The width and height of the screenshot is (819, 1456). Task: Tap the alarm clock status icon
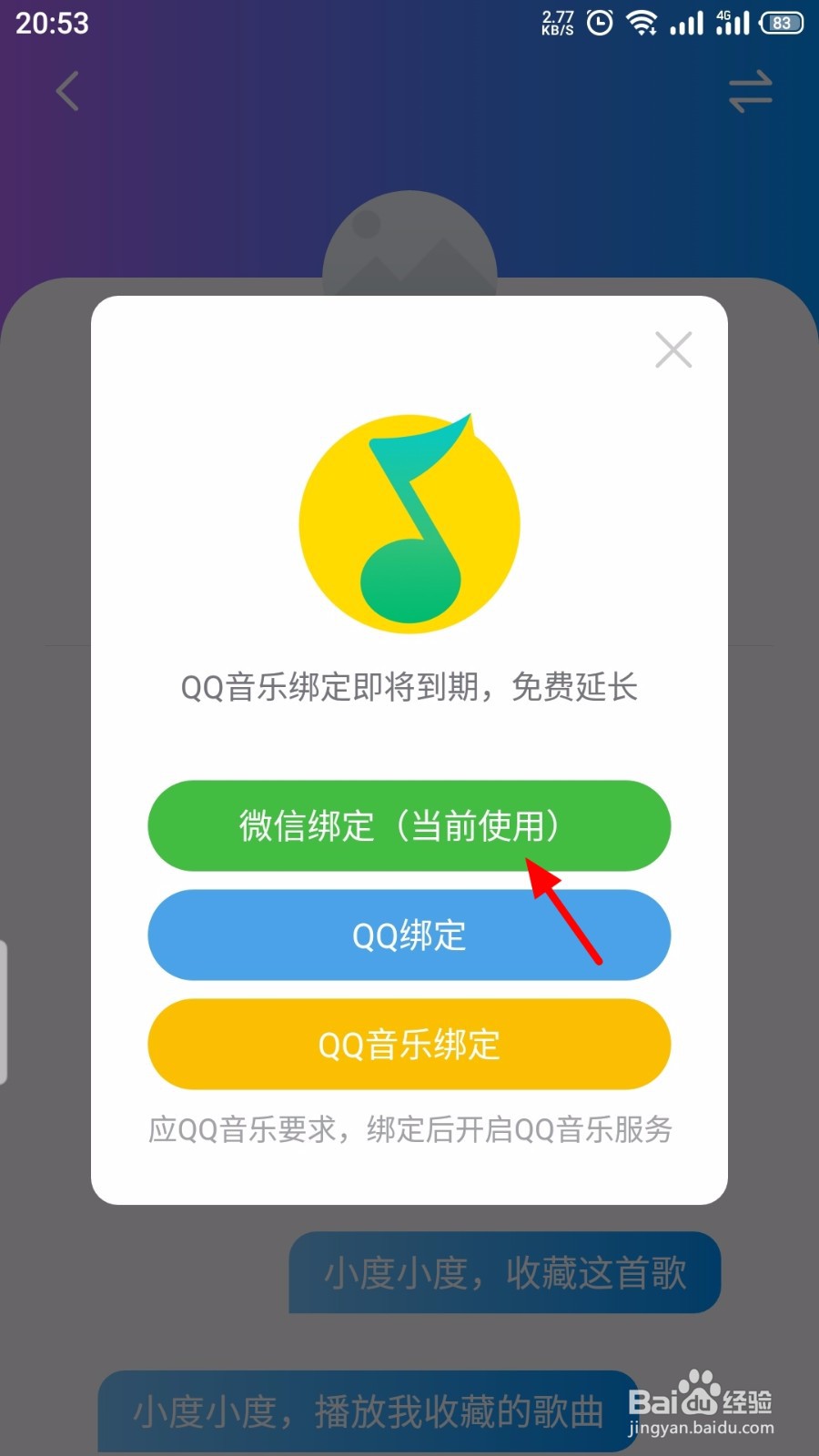click(599, 23)
